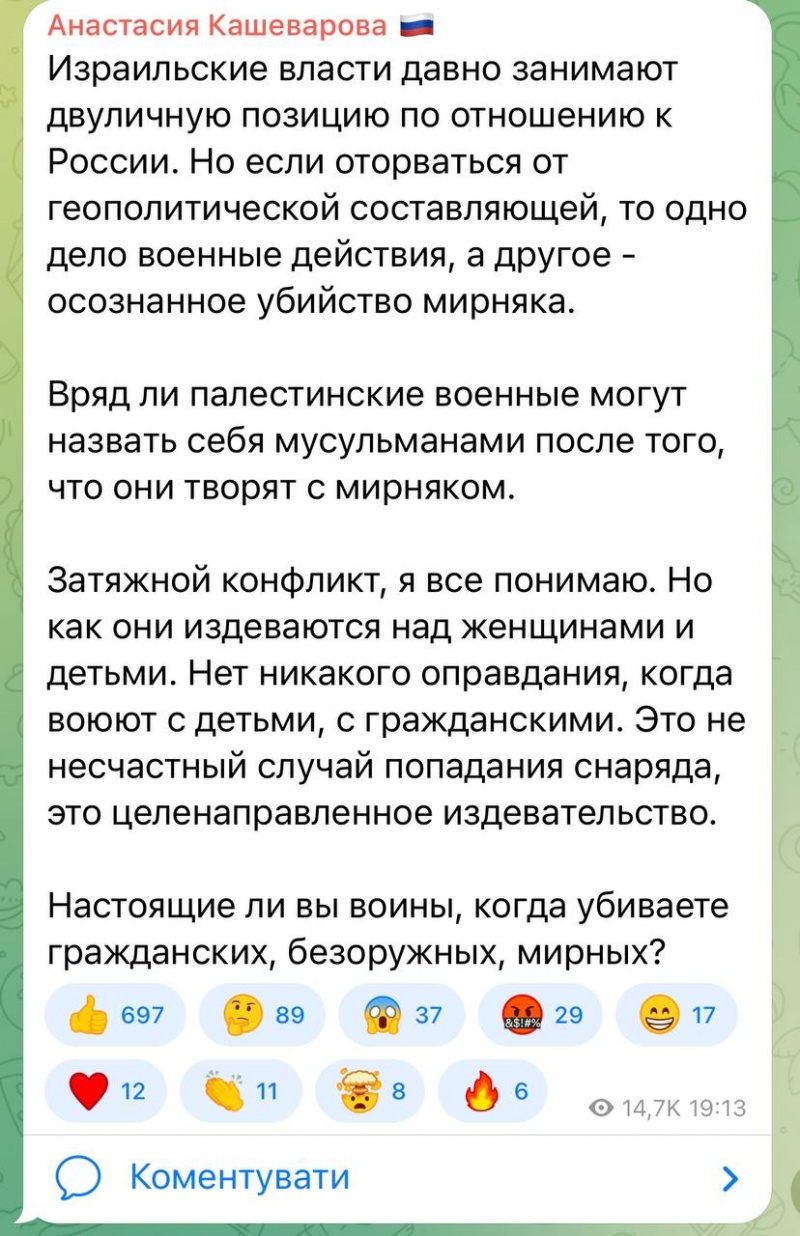This screenshot has width=800, height=1236.
Task: Add red heart reaction (12)
Action: tap(108, 1093)
